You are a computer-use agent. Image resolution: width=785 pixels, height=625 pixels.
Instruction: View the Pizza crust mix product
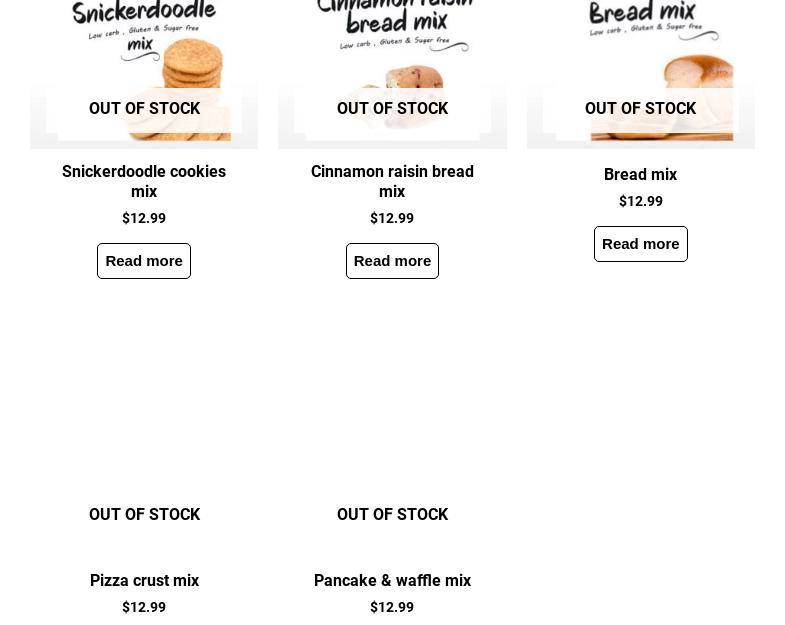[144, 580]
